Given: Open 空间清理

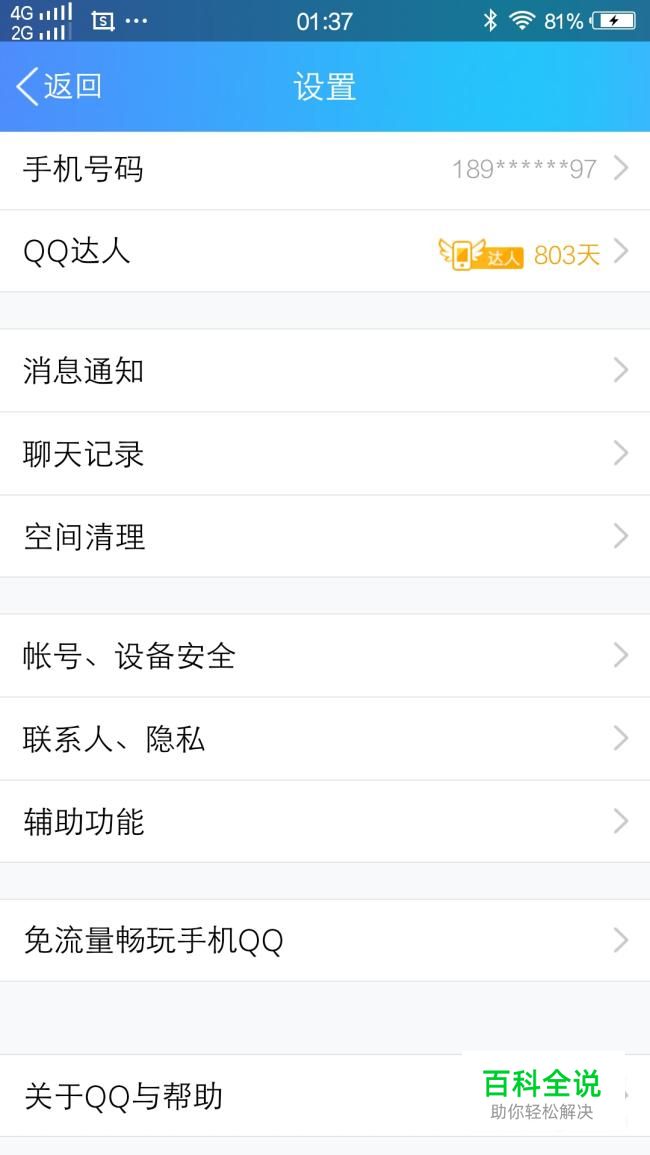Looking at the screenshot, I should tap(325, 536).
